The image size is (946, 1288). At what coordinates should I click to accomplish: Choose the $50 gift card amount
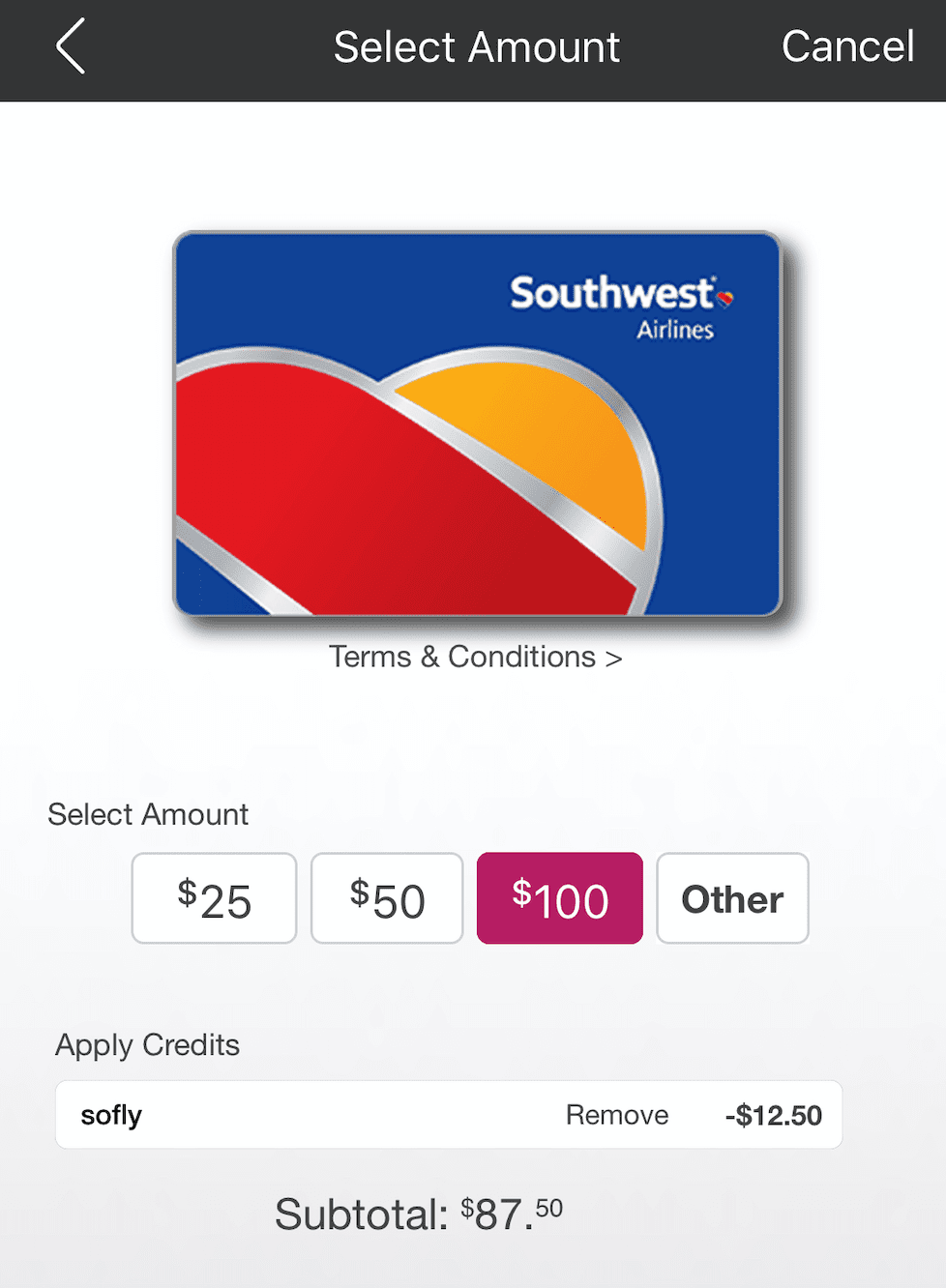click(387, 898)
